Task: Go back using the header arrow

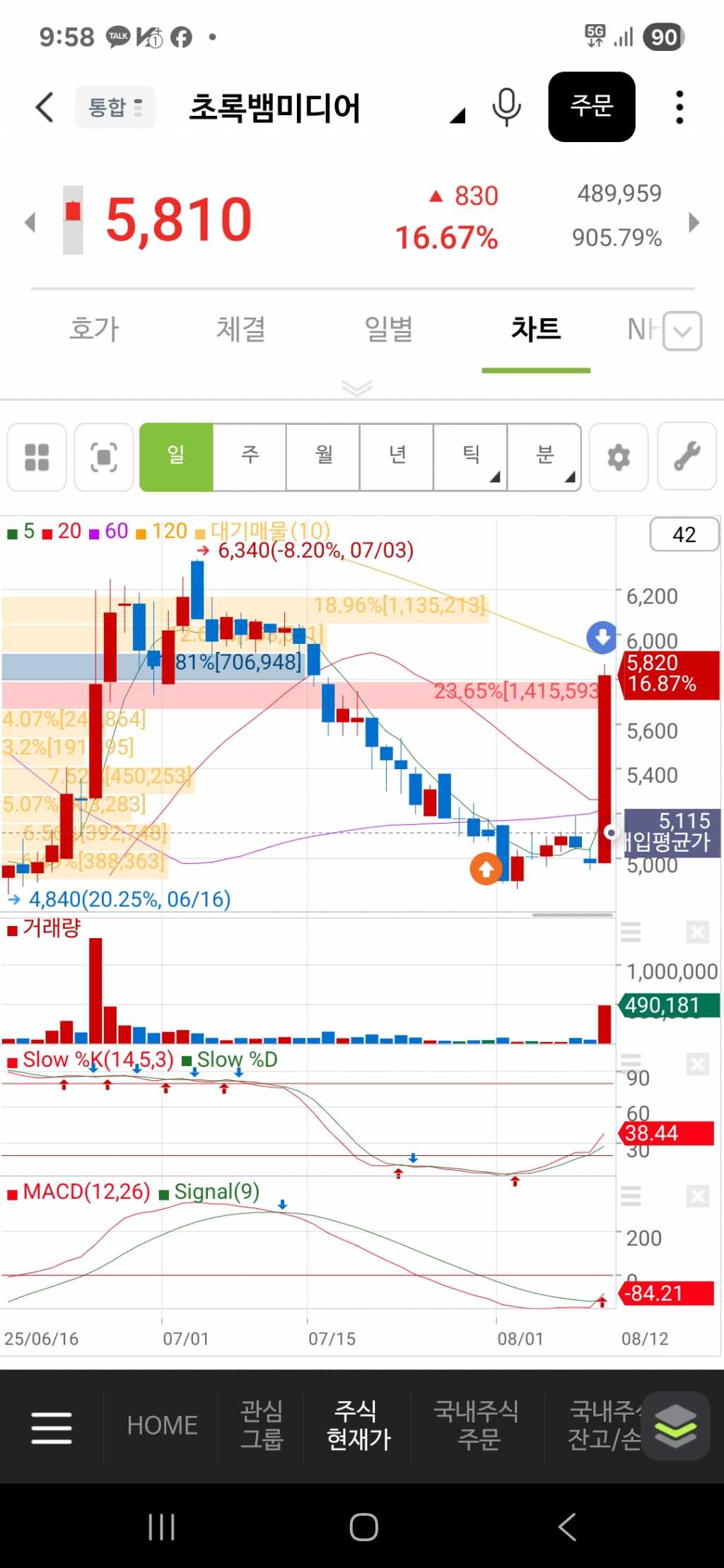Action: [45, 107]
